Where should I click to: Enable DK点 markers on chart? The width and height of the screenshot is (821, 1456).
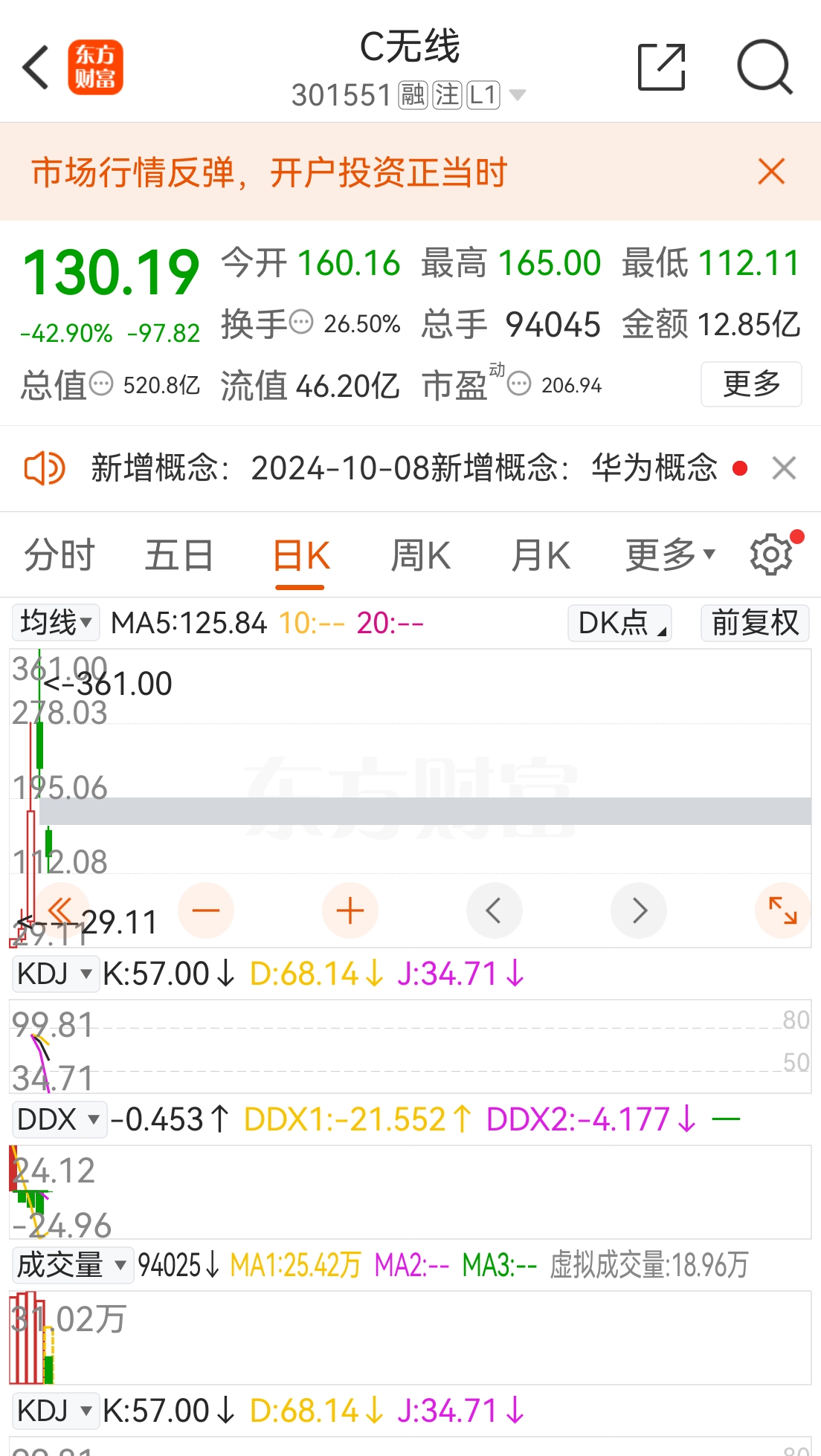pyautogui.click(x=619, y=623)
